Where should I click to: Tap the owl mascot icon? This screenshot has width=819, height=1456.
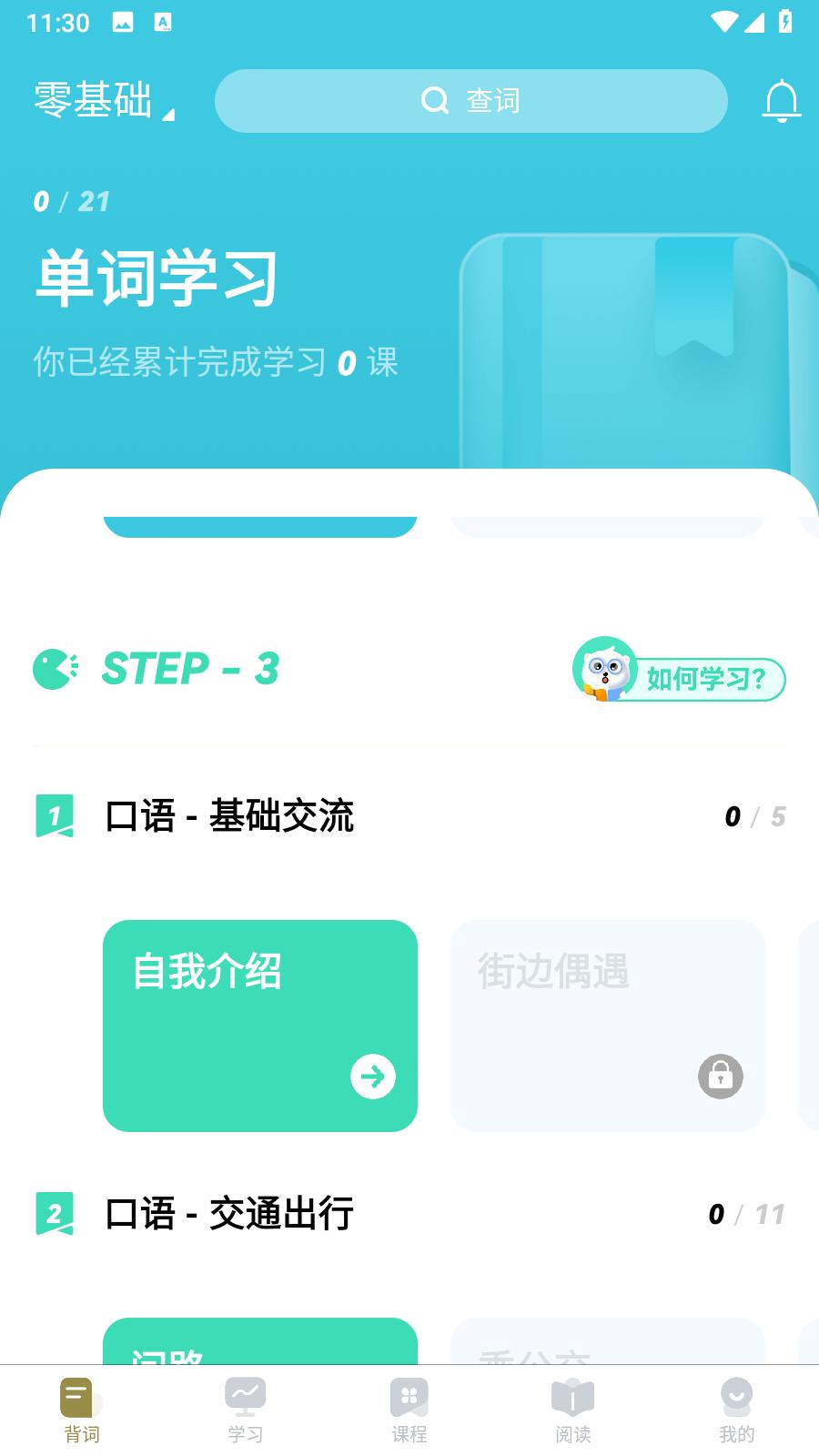605,673
